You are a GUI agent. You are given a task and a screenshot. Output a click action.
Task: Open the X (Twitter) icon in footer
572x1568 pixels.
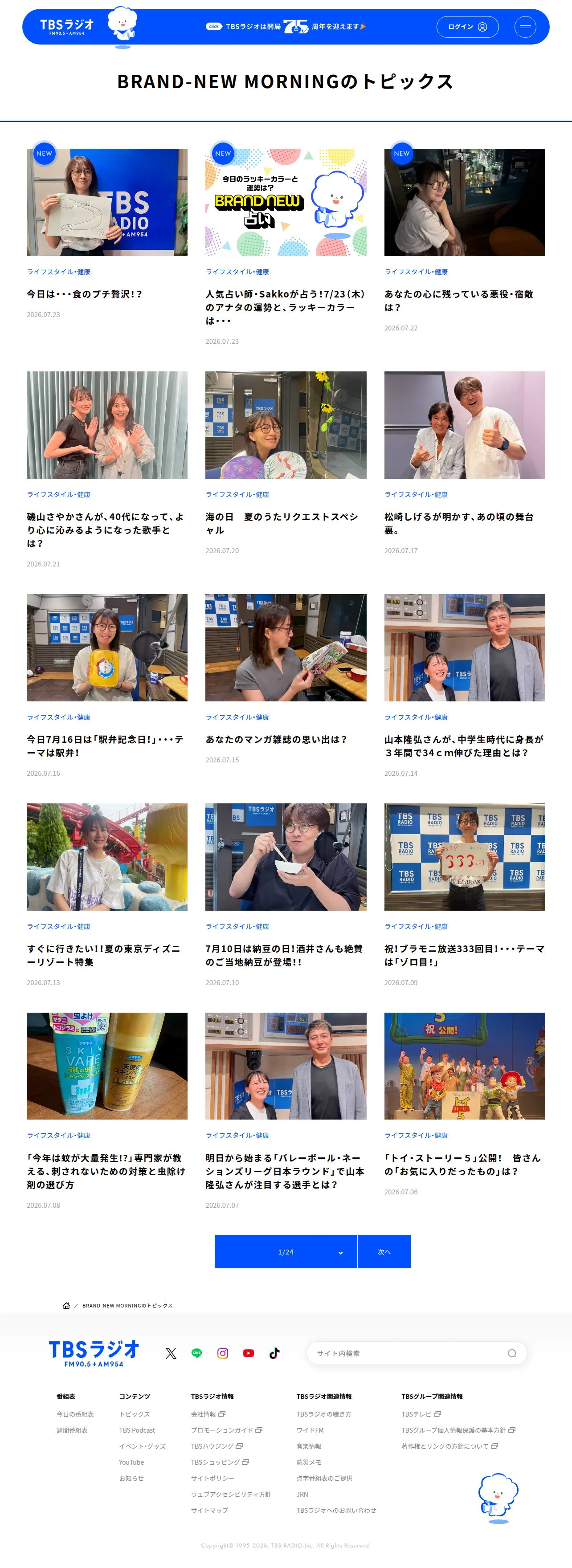point(171,1353)
